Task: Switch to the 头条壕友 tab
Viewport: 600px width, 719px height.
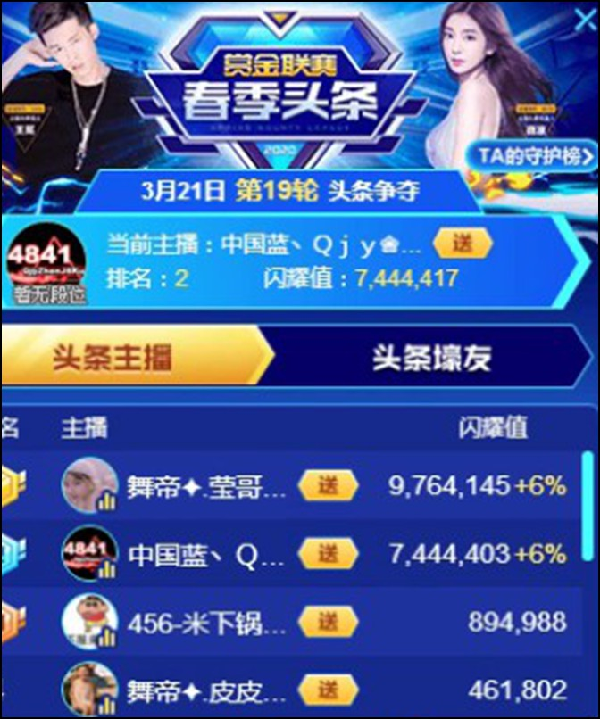Action: (x=431, y=359)
